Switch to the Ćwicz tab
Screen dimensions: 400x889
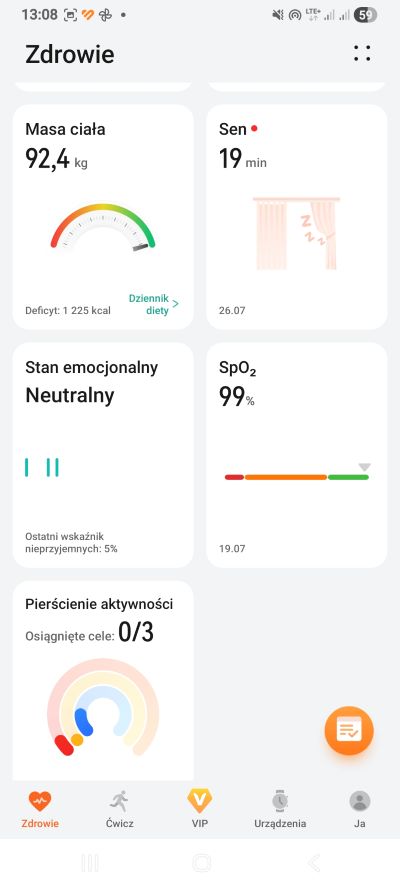[x=120, y=810]
